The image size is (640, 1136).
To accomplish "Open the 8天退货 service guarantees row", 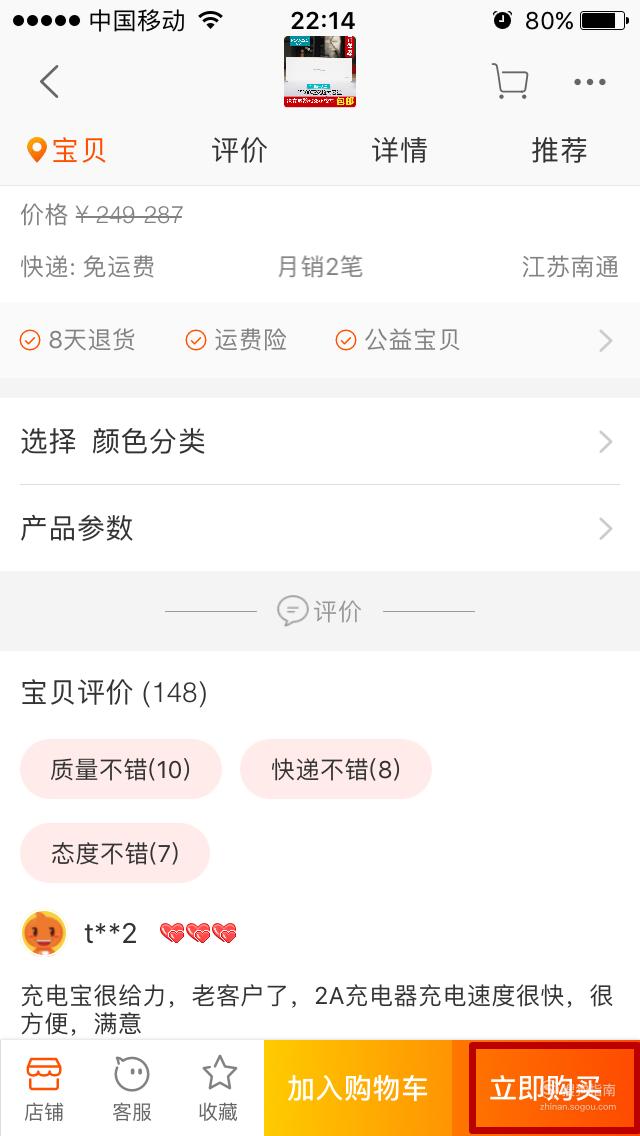I will click(320, 340).
